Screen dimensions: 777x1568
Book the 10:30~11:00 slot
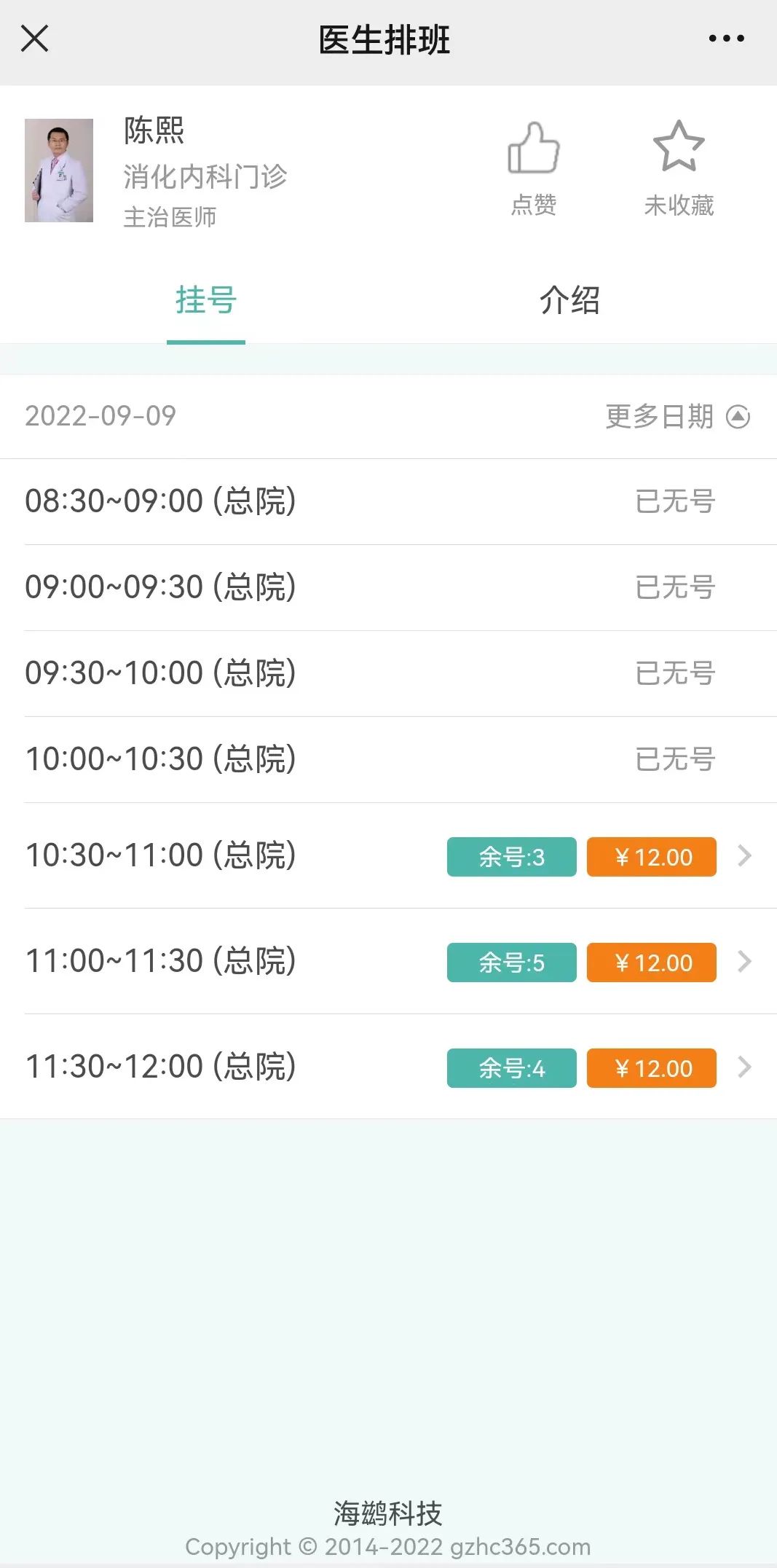tap(388, 856)
